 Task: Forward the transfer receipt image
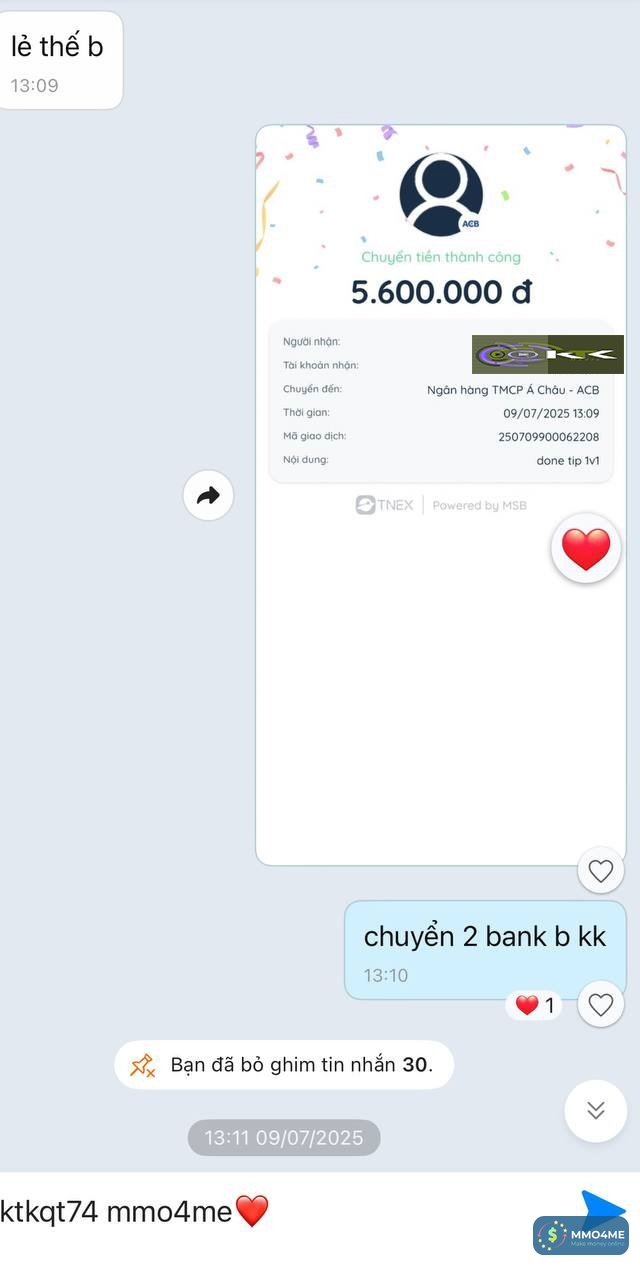click(x=208, y=495)
